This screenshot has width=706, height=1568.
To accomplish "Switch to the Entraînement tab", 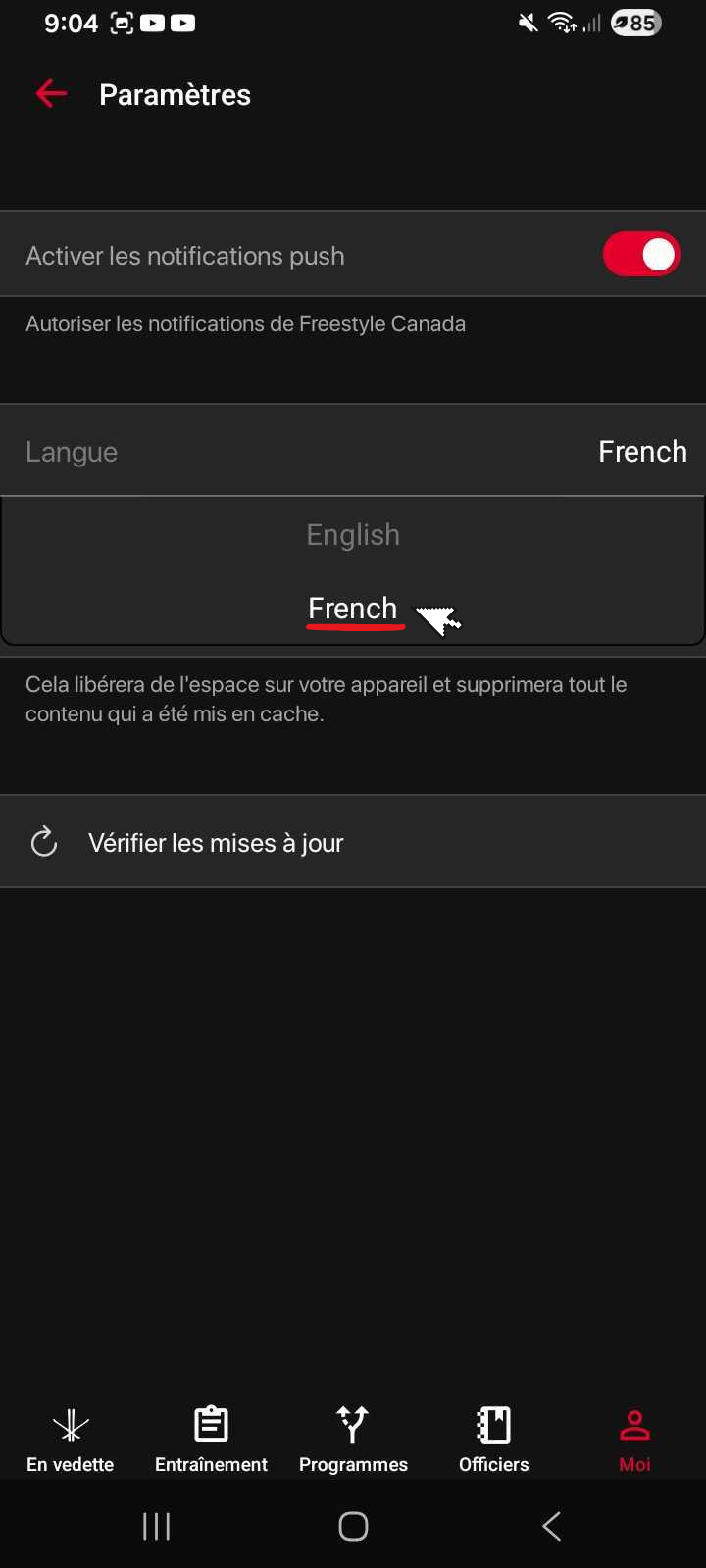I will tap(211, 1439).
